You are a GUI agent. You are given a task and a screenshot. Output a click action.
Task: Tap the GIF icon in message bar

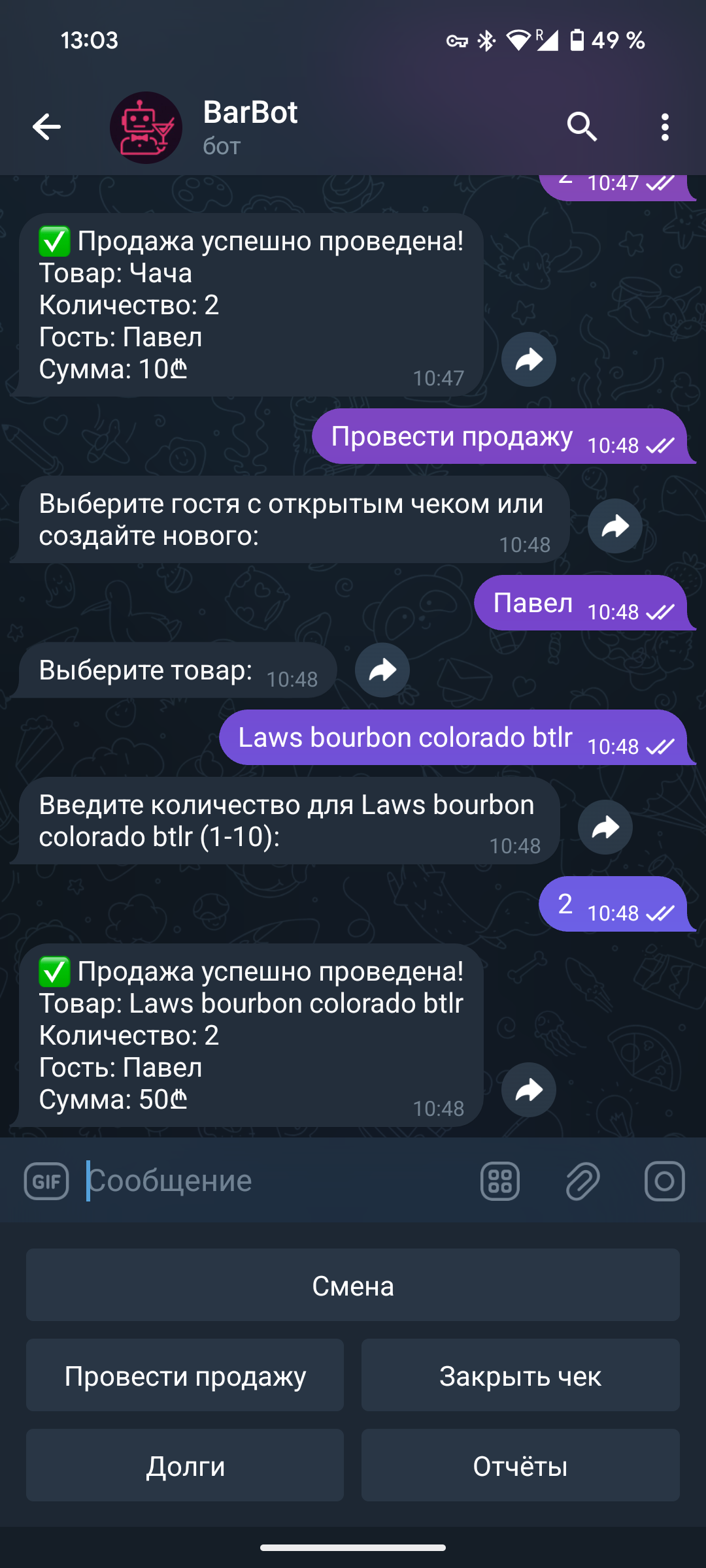pyautogui.click(x=47, y=1180)
